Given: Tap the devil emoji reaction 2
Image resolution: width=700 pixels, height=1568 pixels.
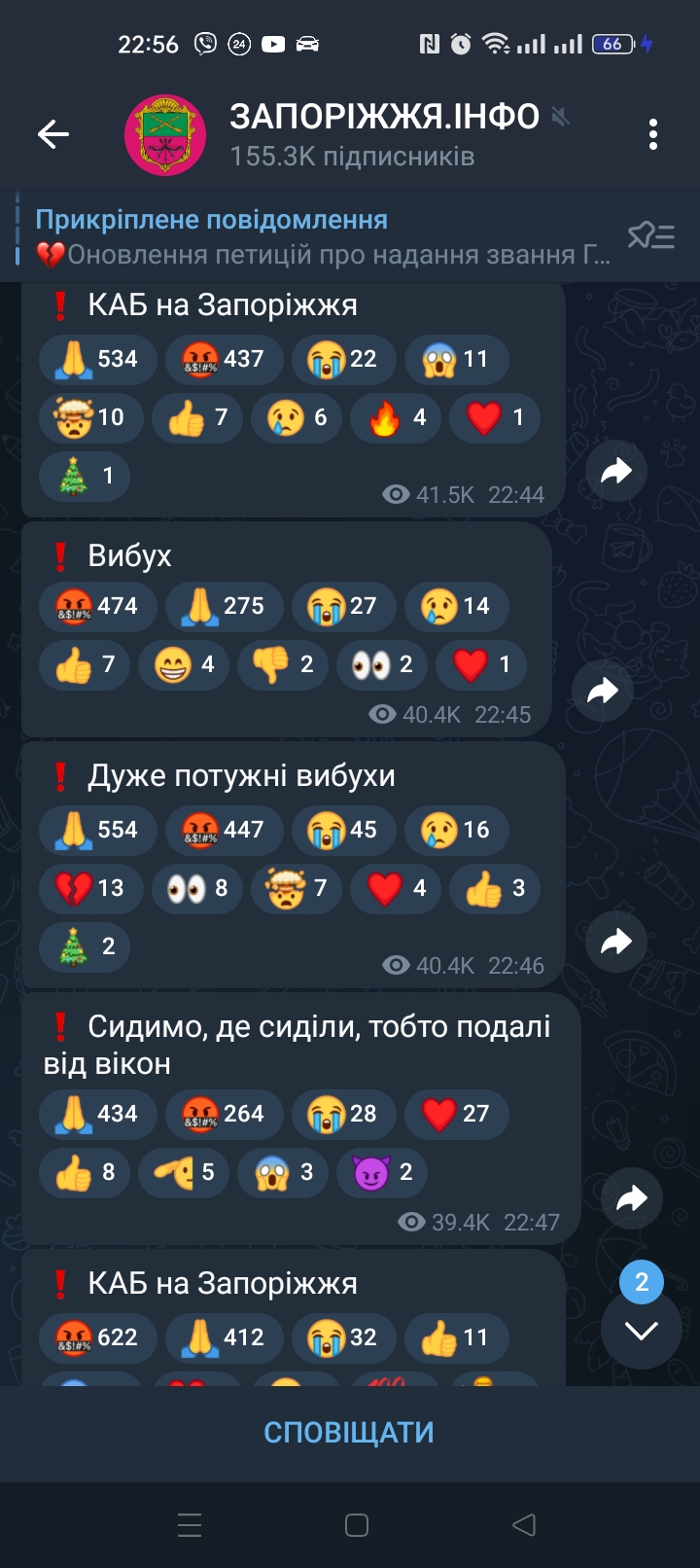Looking at the screenshot, I should 382,1172.
